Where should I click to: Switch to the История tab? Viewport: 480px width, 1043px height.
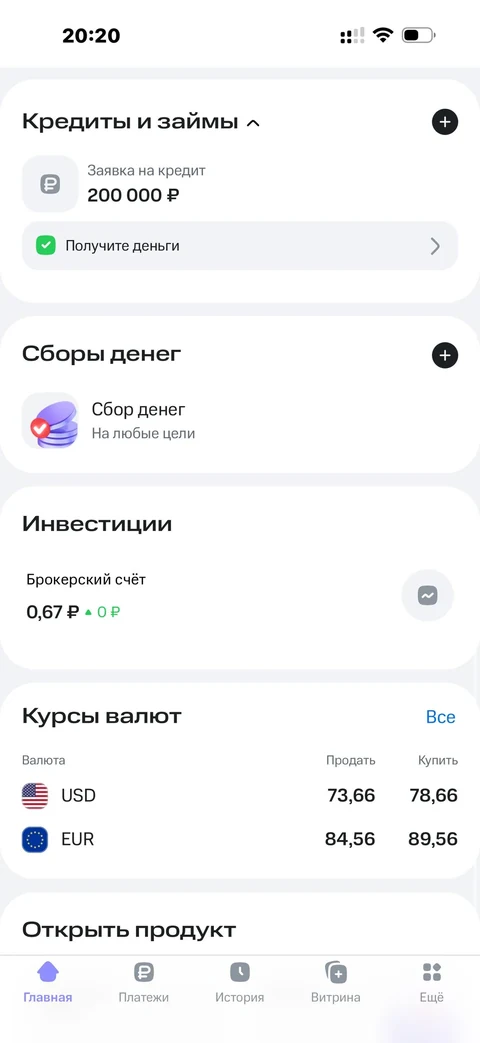click(x=240, y=982)
